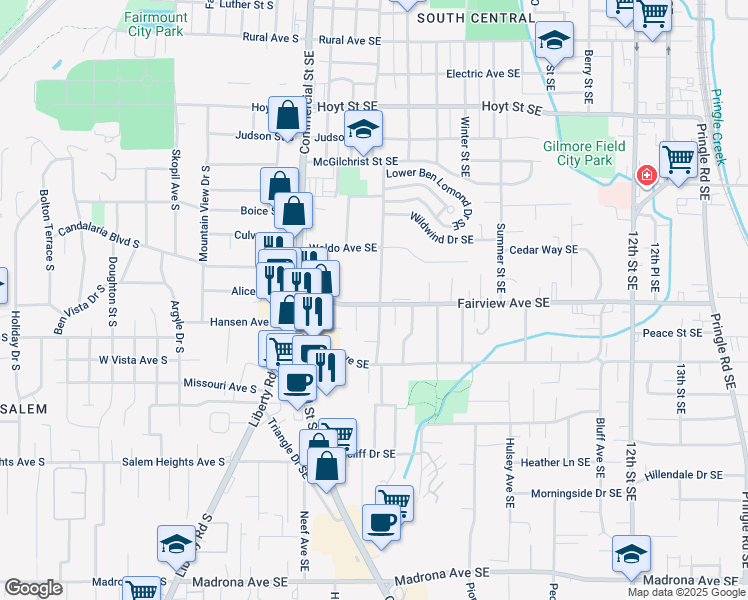Select the shopping bag marker on Hoyt St
748x600 pixels.
pyautogui.click(x=288, y=116)
